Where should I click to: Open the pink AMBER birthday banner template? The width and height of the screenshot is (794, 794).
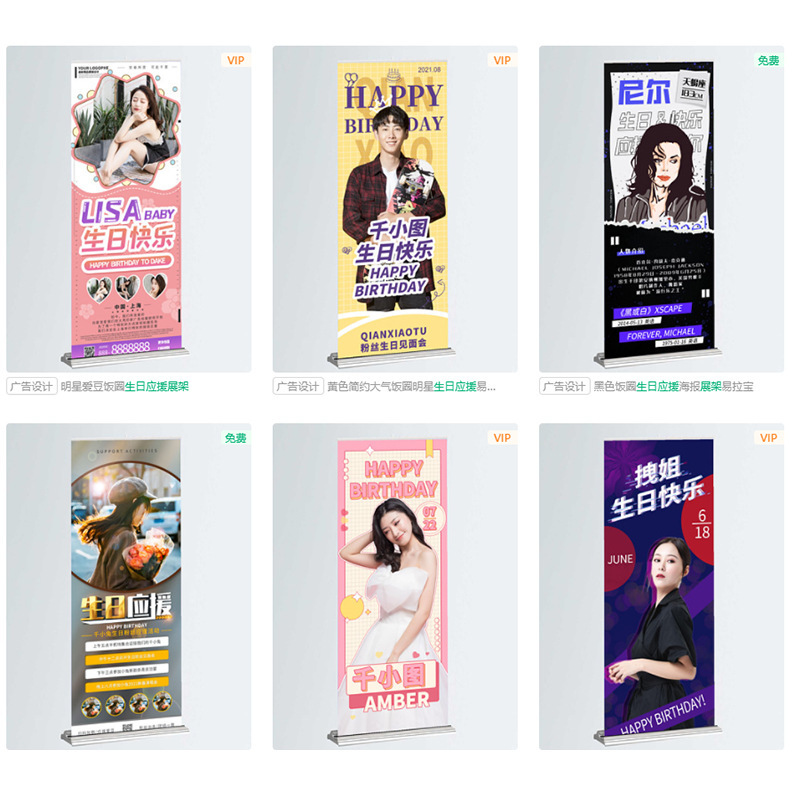tap(394, 585)
